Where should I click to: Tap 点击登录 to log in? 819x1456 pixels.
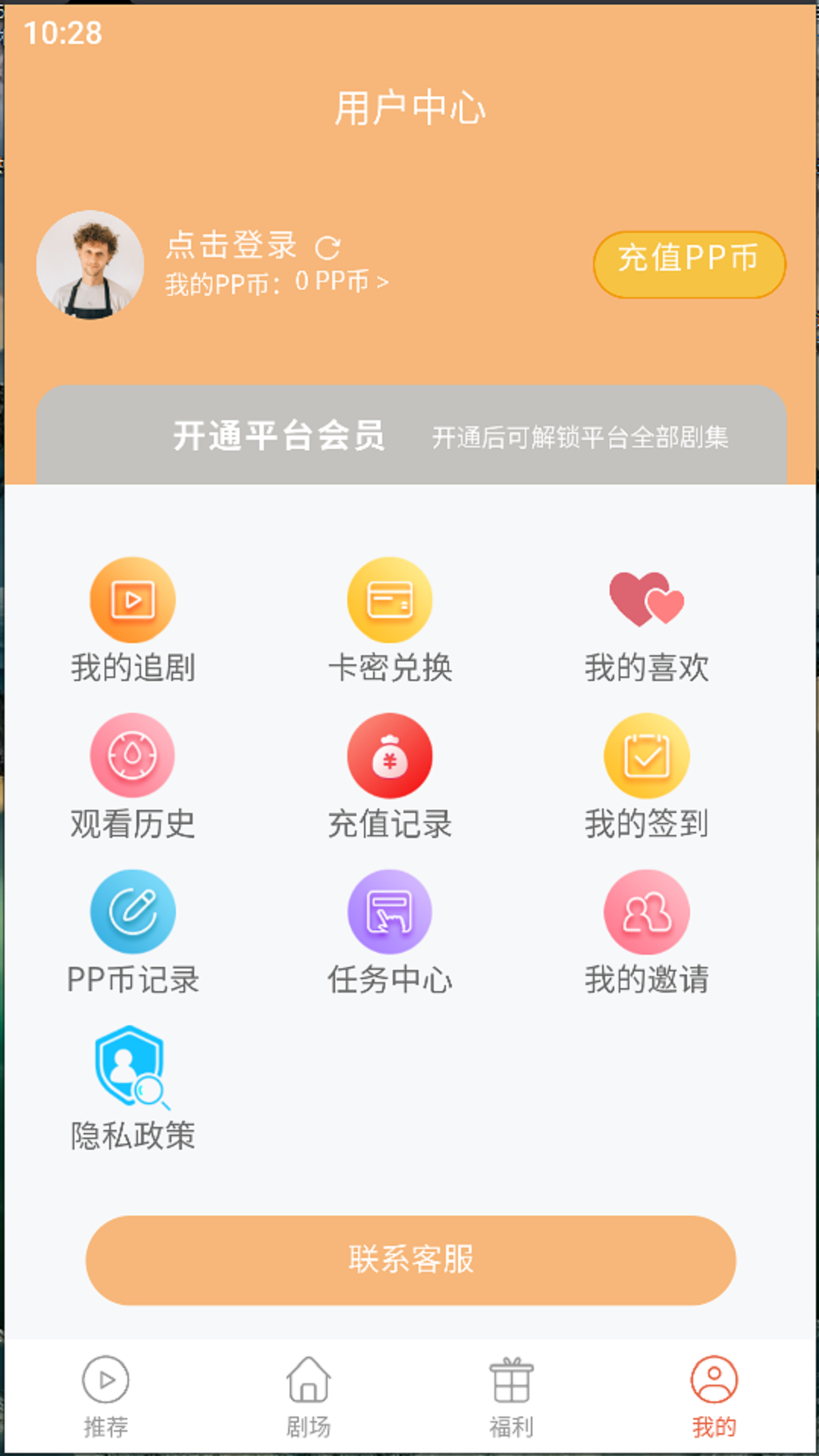(231, 246)
